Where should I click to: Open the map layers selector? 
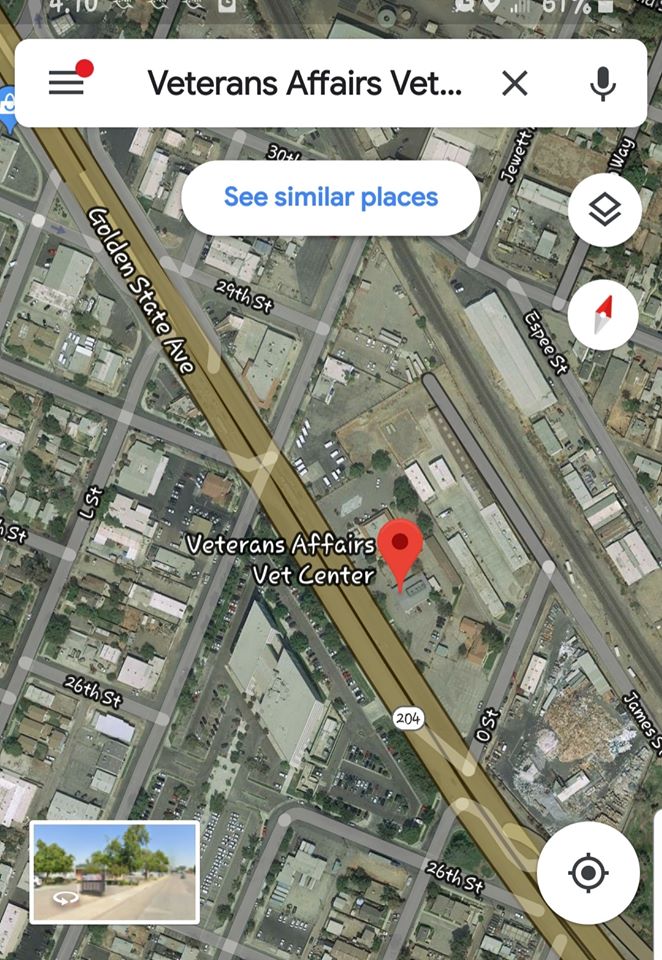604,211
